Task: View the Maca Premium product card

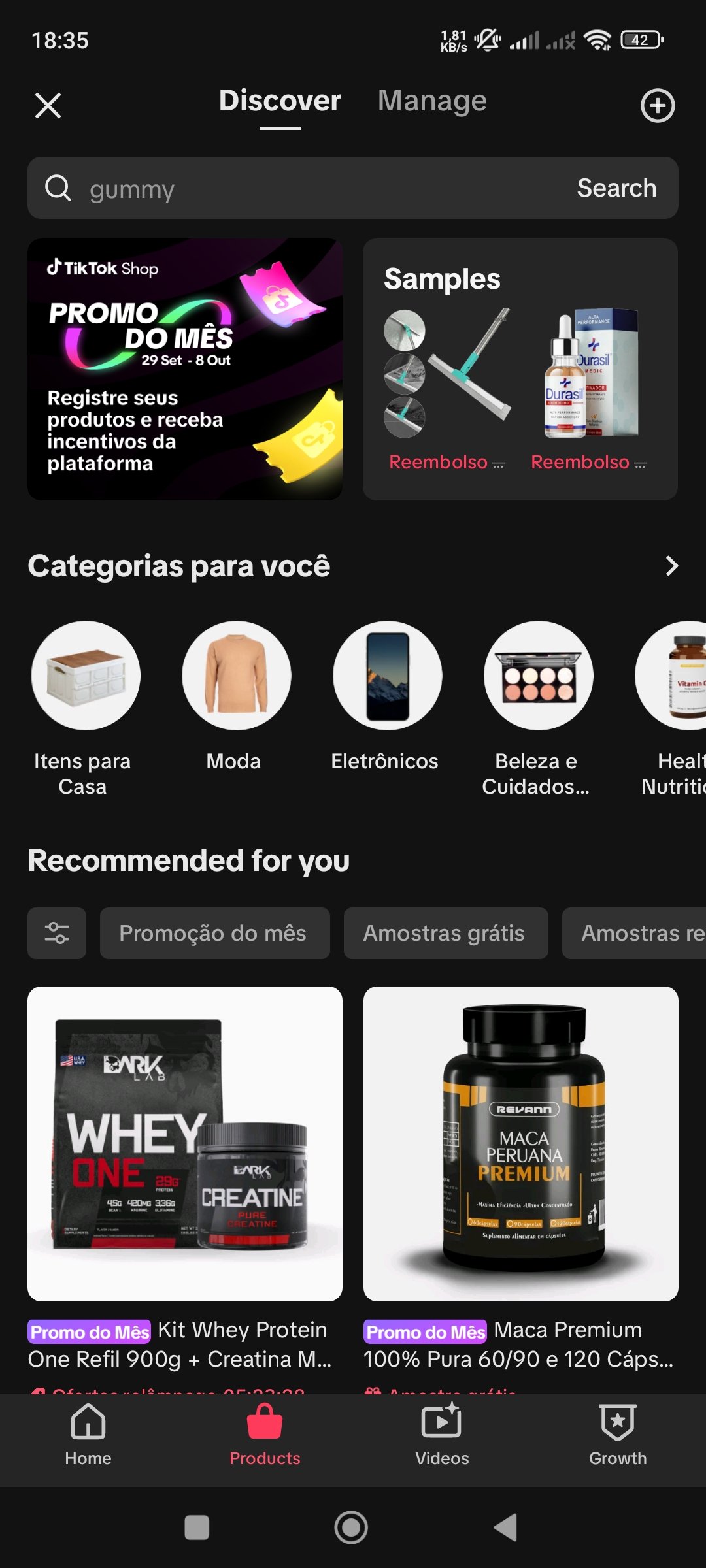Action: tap(520, 1143)
